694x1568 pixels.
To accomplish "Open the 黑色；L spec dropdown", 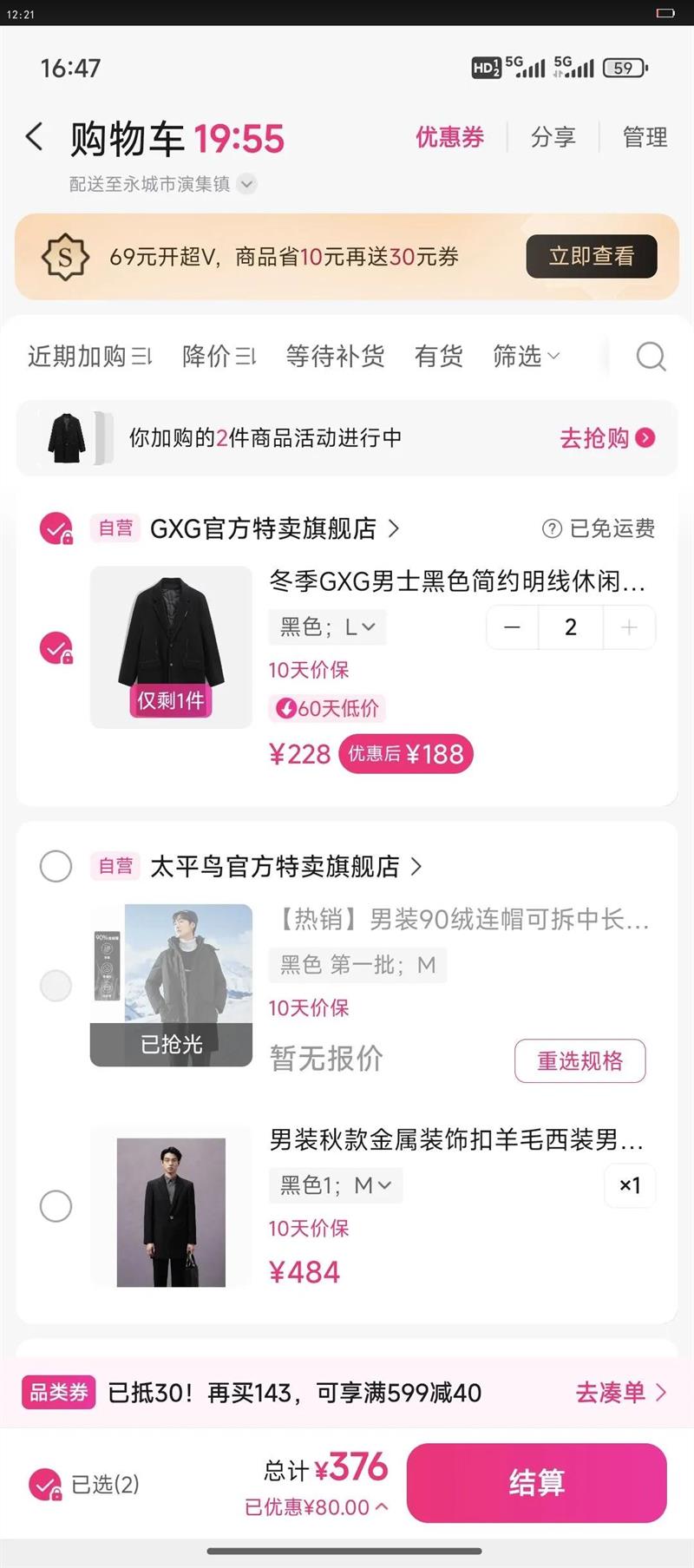I will pyautogui.click(x=325, y=627).
